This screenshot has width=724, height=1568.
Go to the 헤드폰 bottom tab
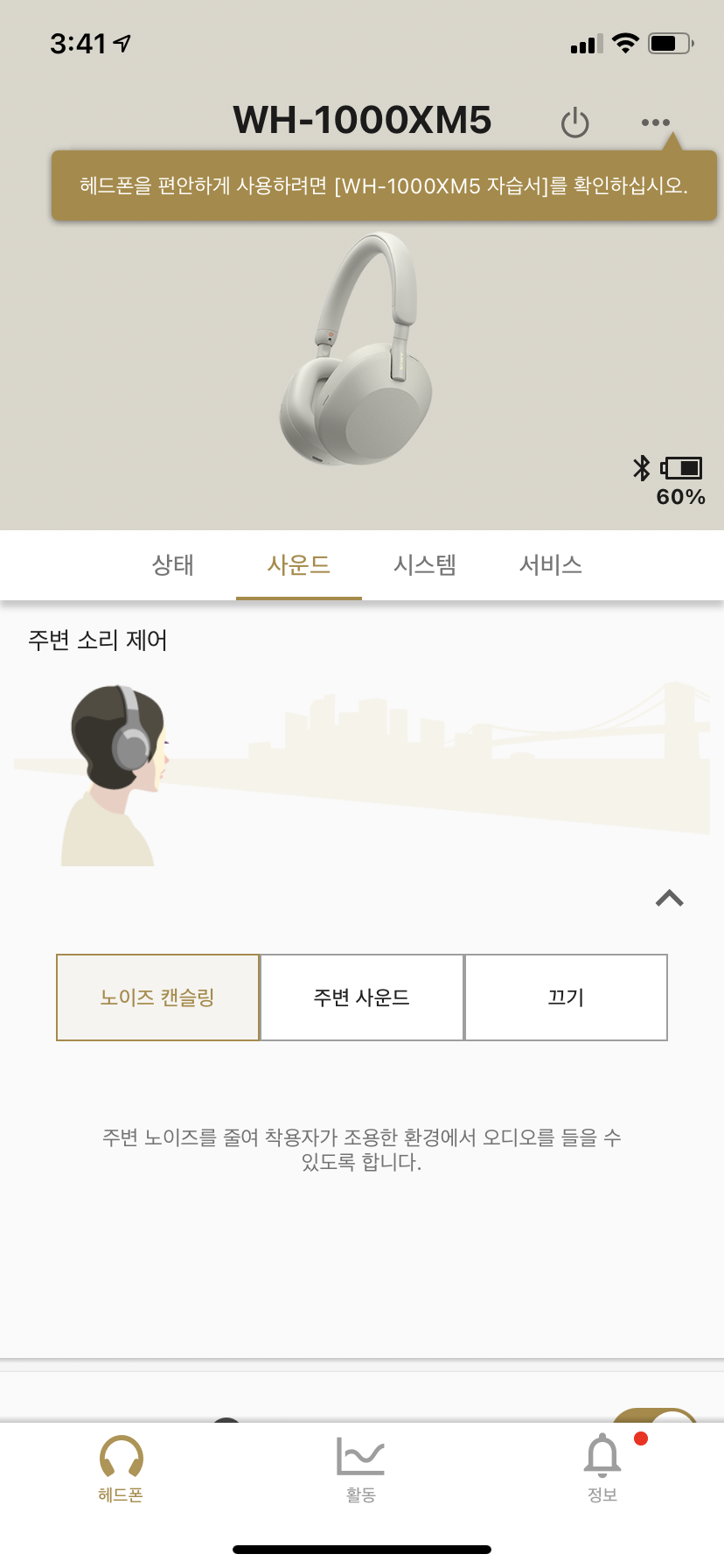[x=121, y=1470]
